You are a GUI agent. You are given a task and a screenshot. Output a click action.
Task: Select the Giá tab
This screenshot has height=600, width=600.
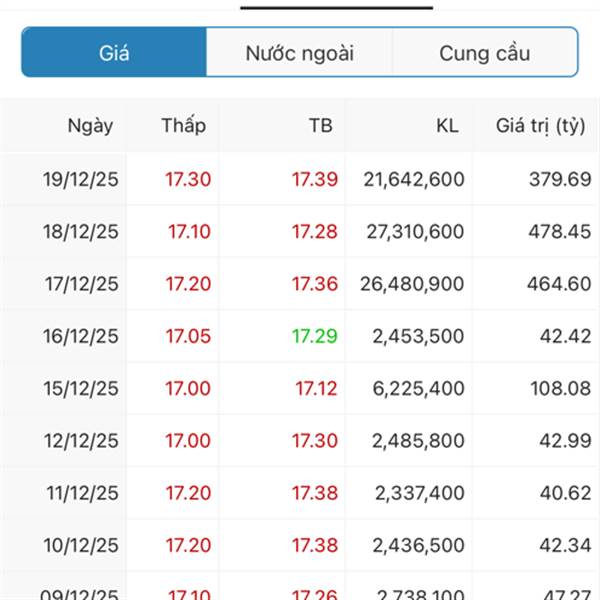tap(114, 53)
